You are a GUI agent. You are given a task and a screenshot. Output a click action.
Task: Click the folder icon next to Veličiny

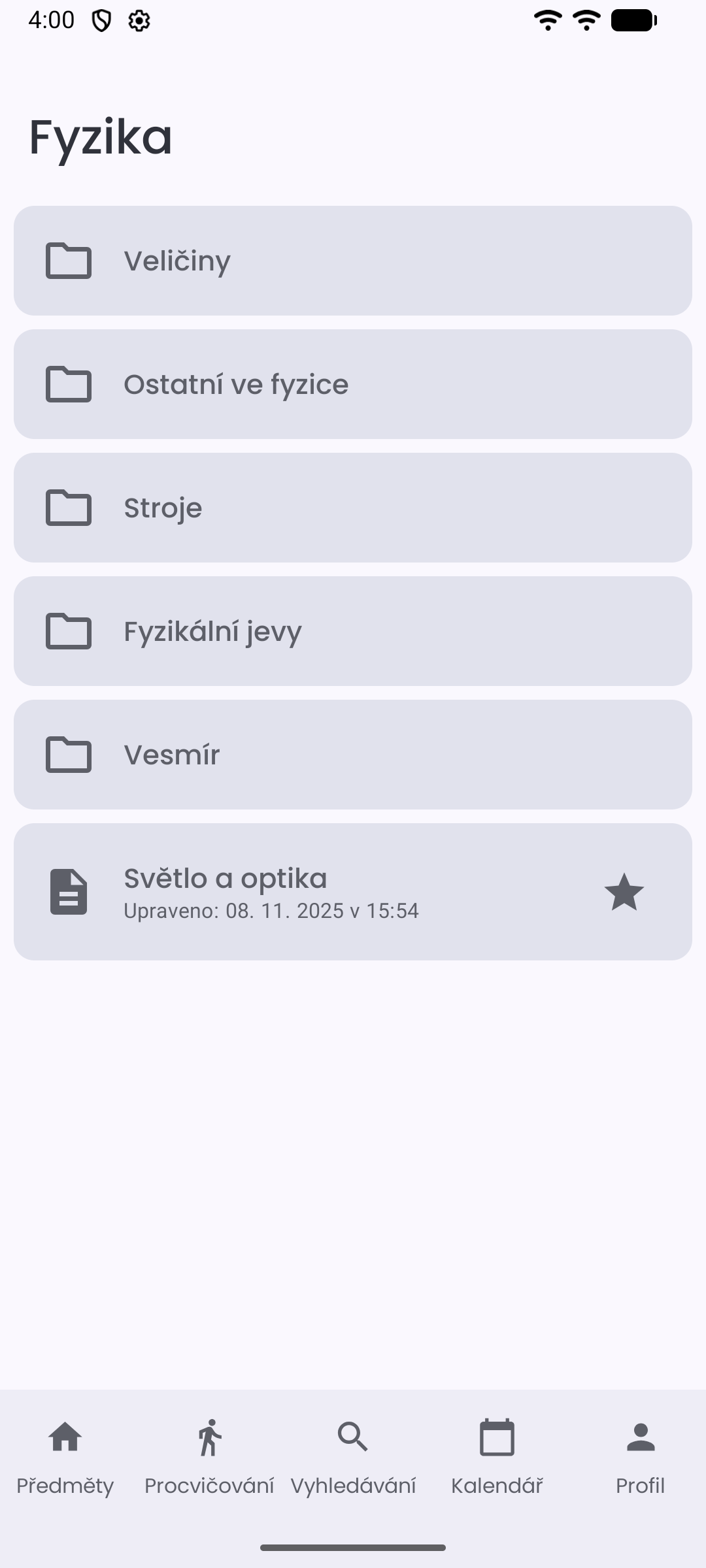pos(69,260)
